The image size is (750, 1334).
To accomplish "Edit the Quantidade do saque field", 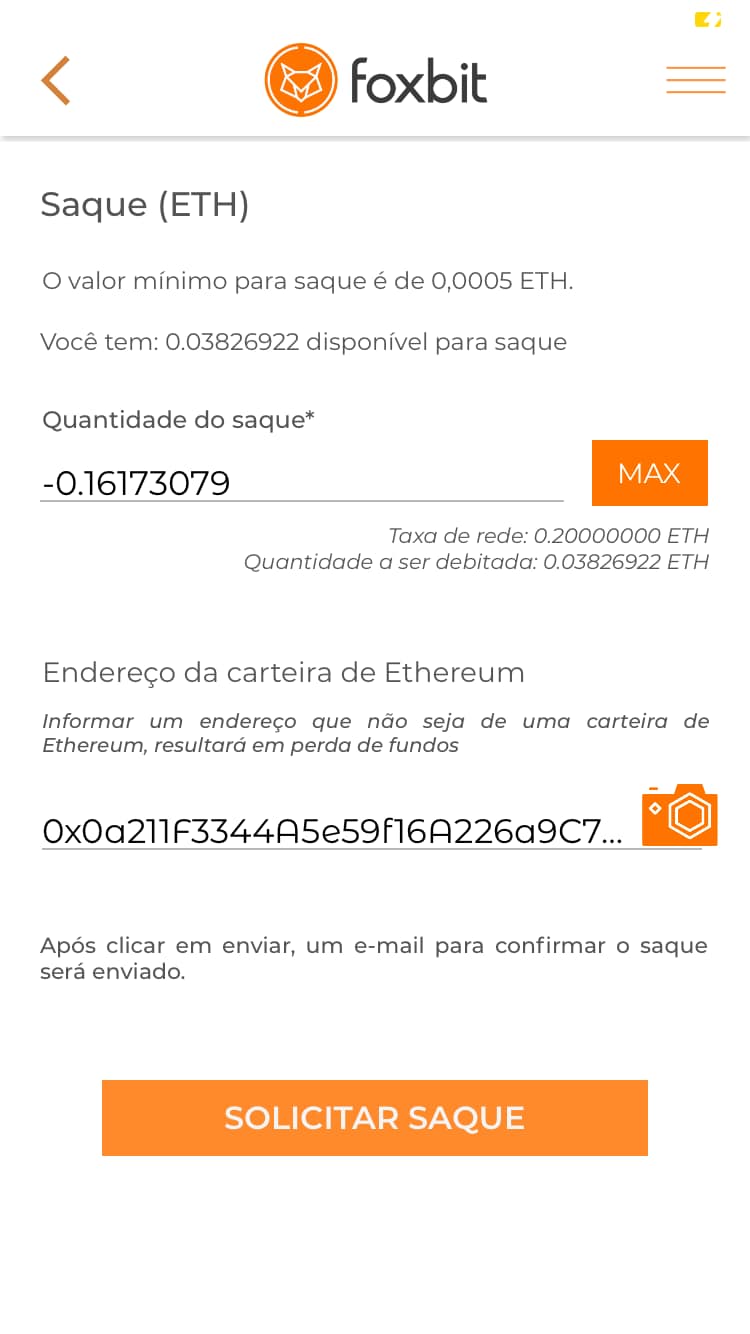I will 302,483.
